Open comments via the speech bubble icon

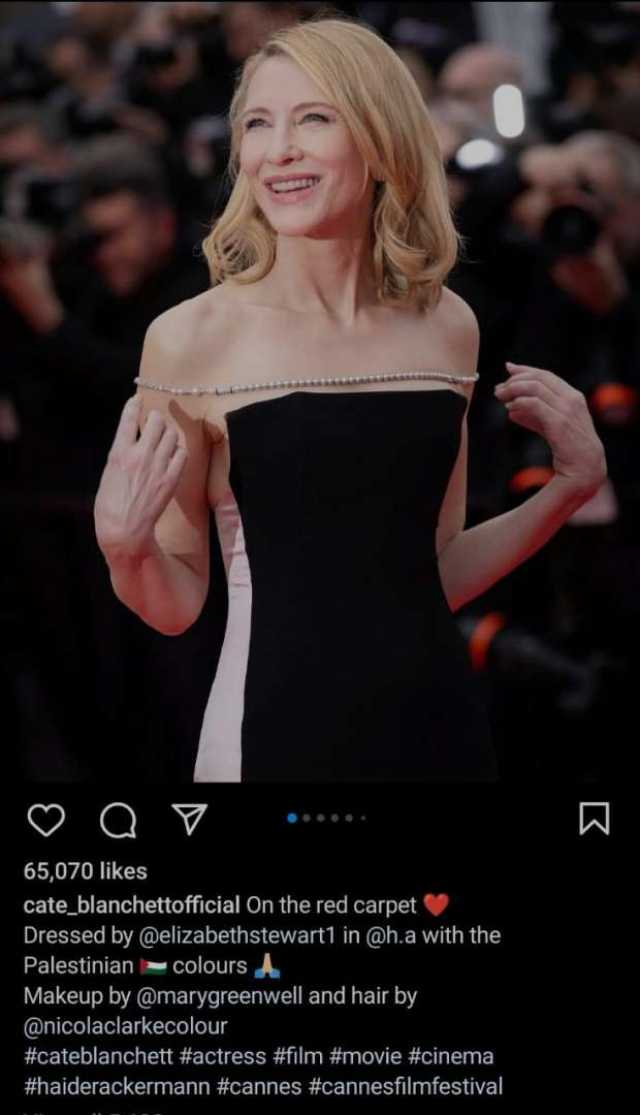point(118,820)
